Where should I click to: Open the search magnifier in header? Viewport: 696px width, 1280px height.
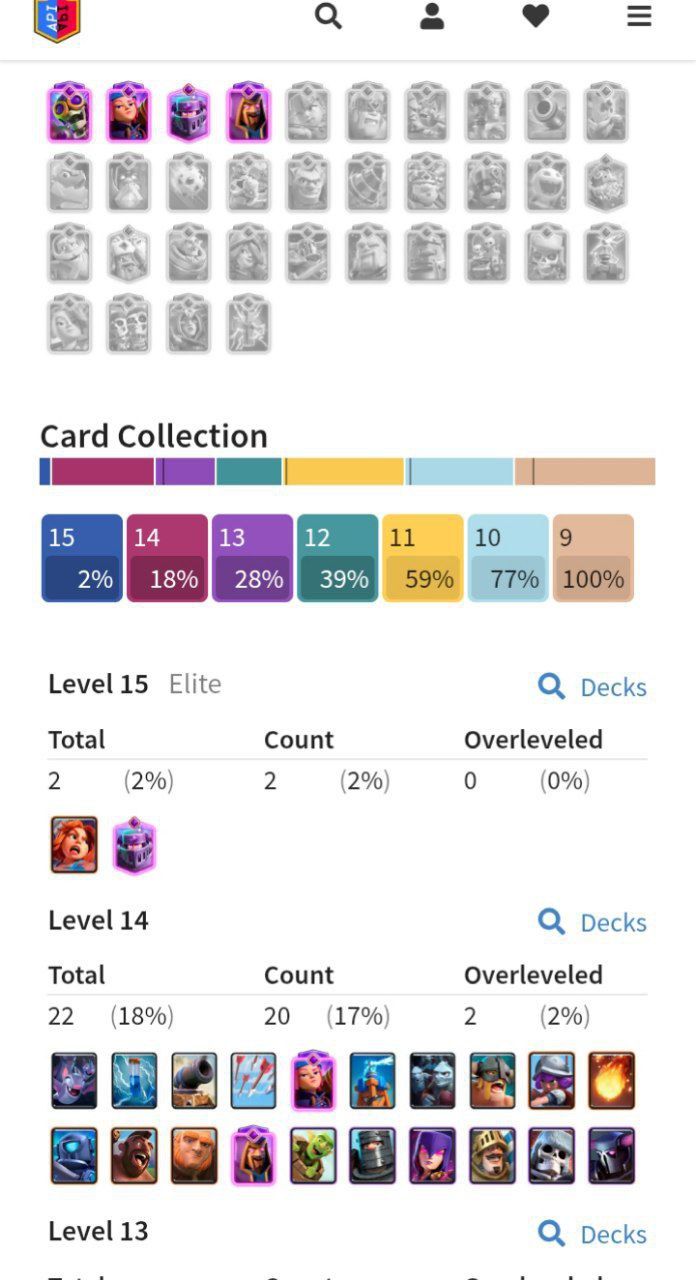(x=328, y=16)
